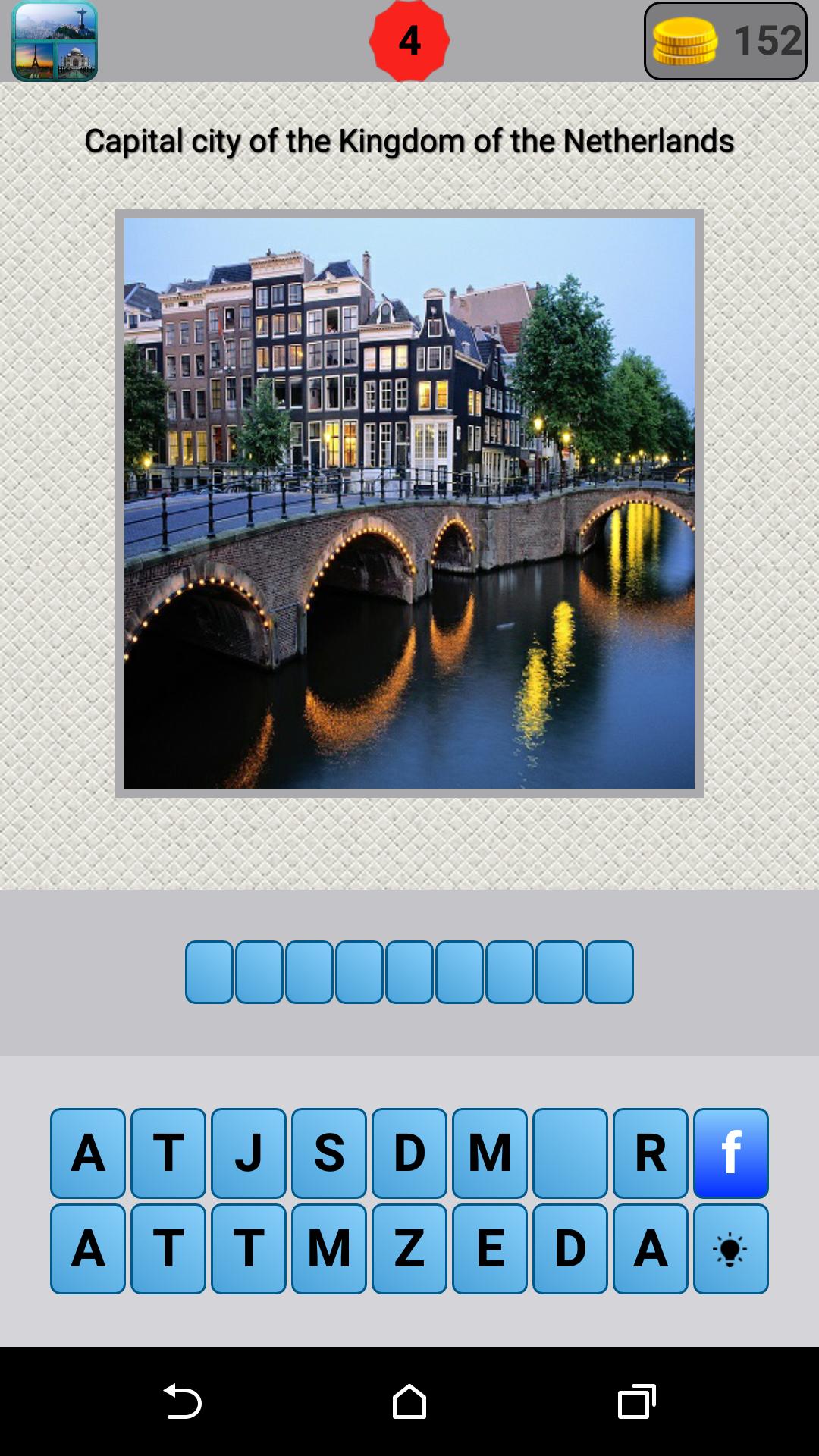The width and height of the screenshot is (819, 1456).
Task: Tap the Netherlands capital question text
Action: tap(409, 139)
